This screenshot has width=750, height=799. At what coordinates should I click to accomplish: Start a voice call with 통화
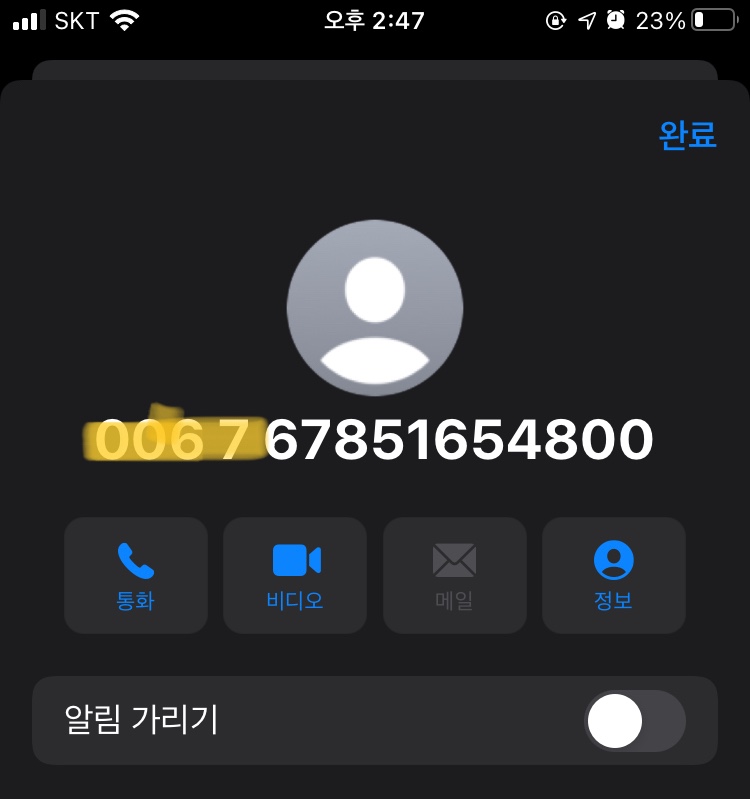coord(136,575)
